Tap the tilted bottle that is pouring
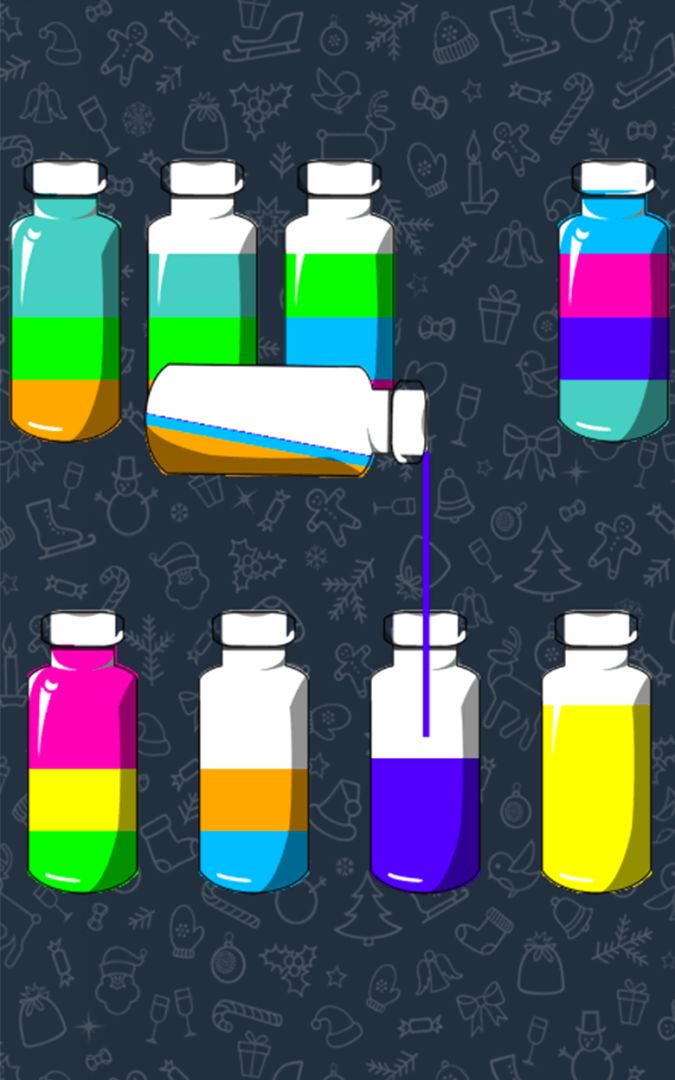 tap(270, 420)
